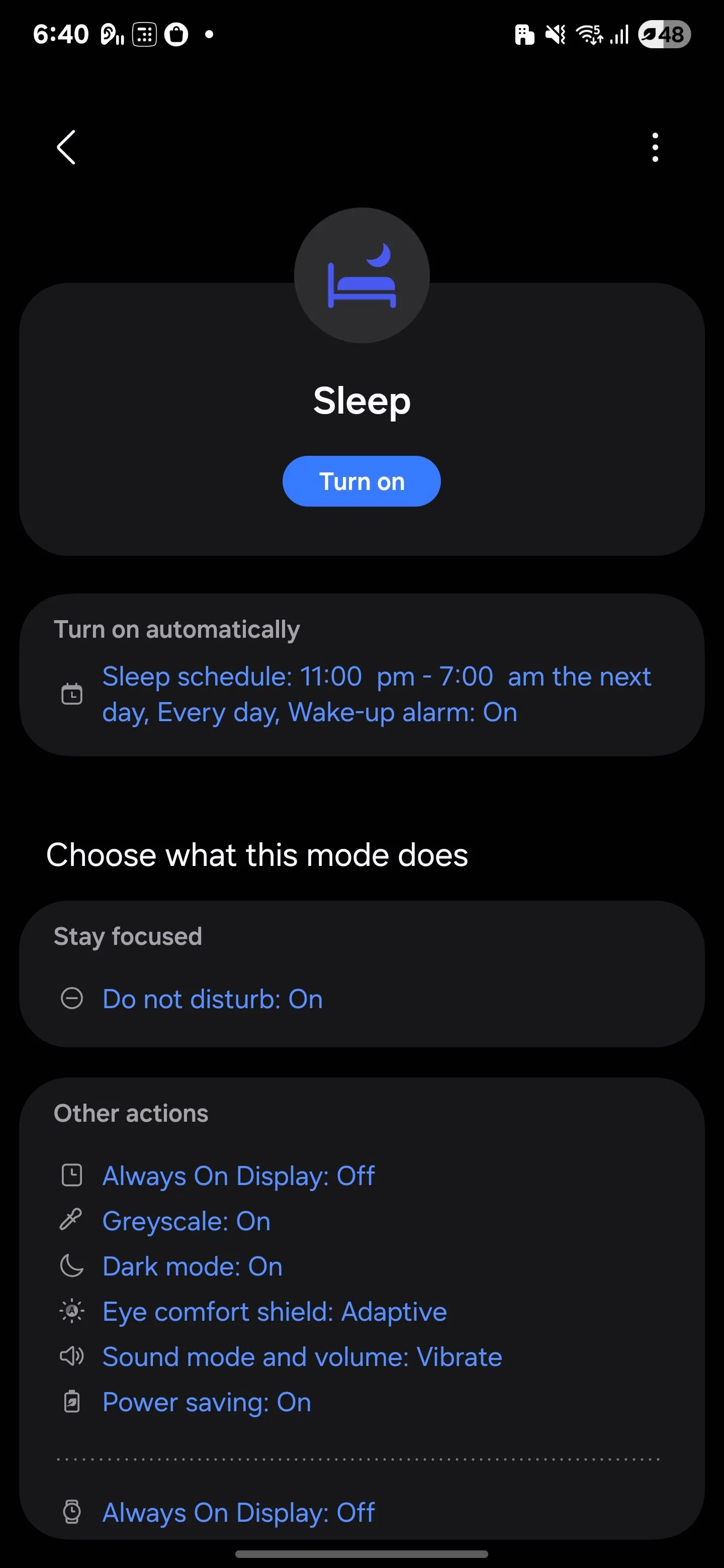724x1568 pixels.
Task: Open Sound mode and volume setting
Action: point(301,1357)
